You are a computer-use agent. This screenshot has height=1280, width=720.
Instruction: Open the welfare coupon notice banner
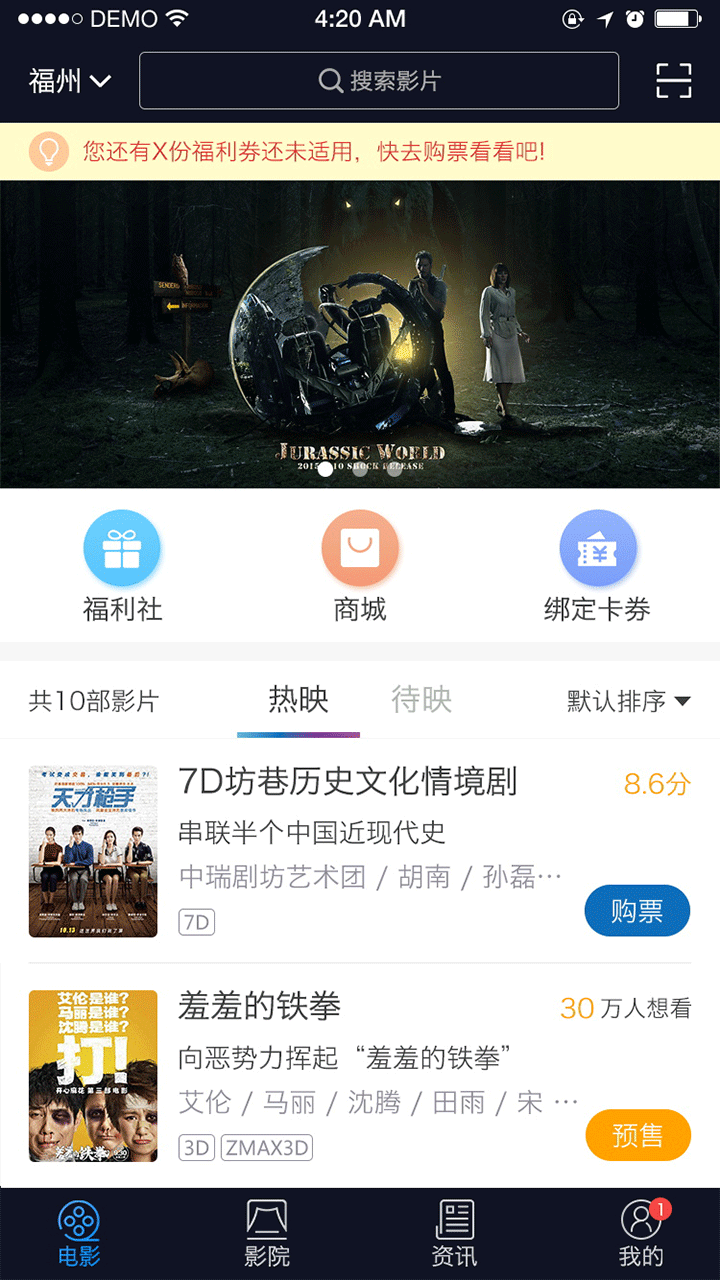[x=360, y=152]
